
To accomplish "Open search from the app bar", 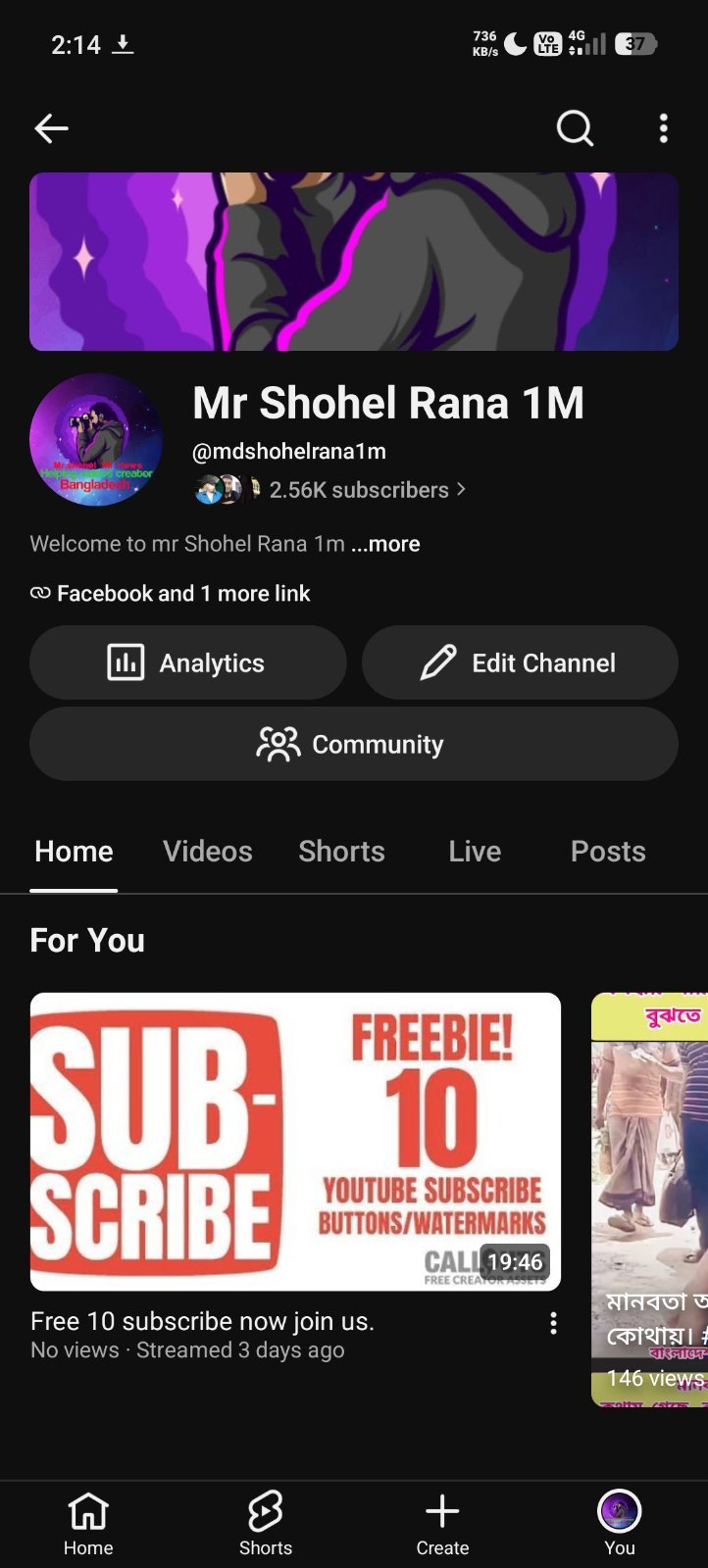I will (x=575, y=128).
